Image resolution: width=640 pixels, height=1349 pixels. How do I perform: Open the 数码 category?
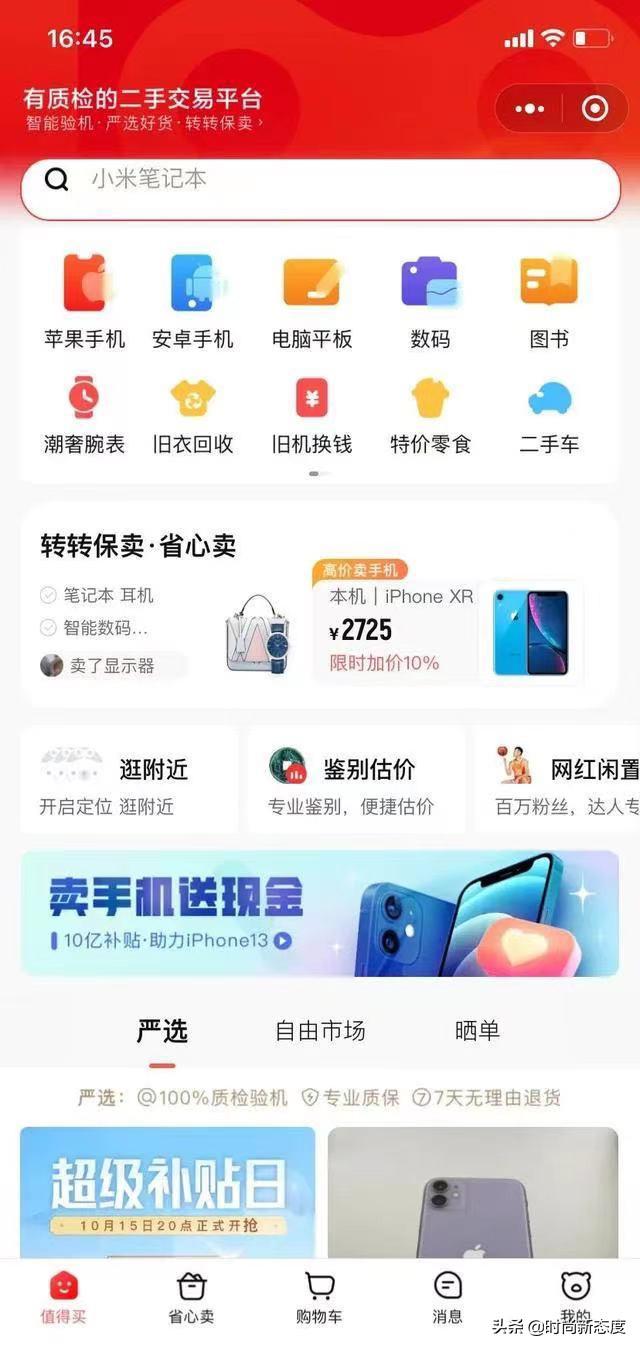point(430,301)
